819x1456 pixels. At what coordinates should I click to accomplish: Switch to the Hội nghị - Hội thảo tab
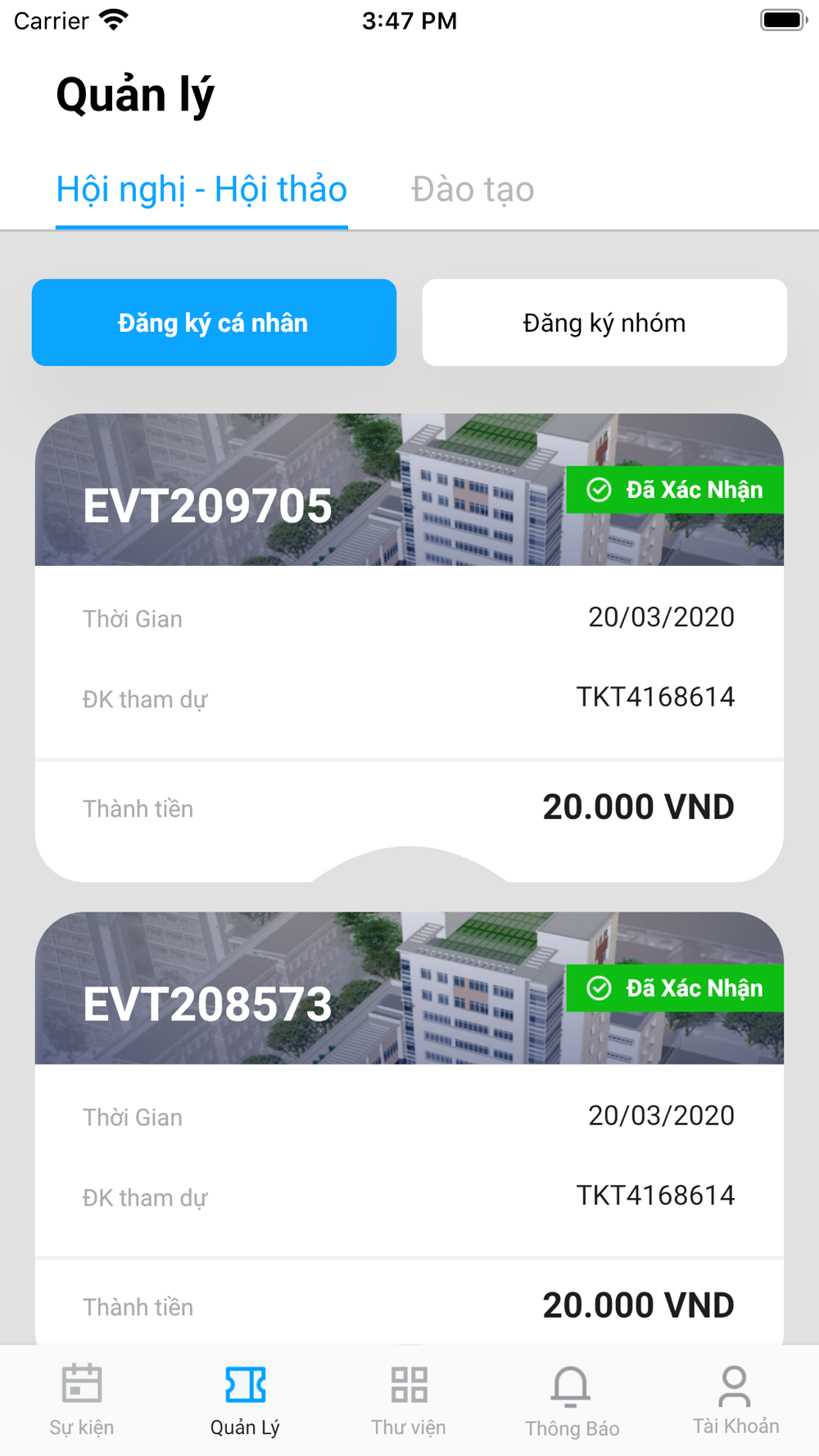(201, 190)
